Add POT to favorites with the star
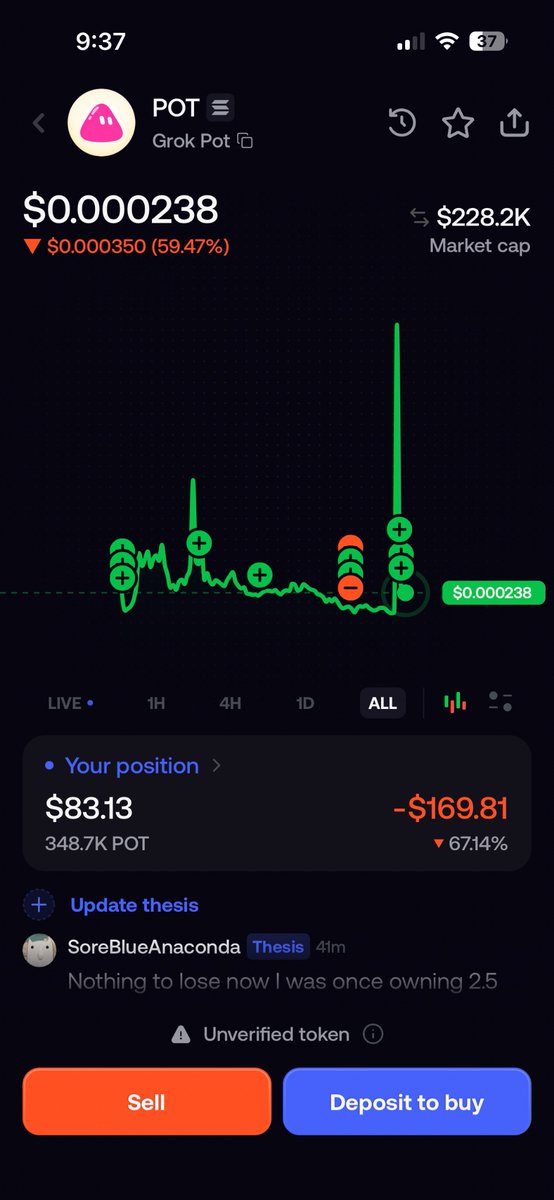The image size is (554, 1200). pyautogui.click(x=458, y=123)
